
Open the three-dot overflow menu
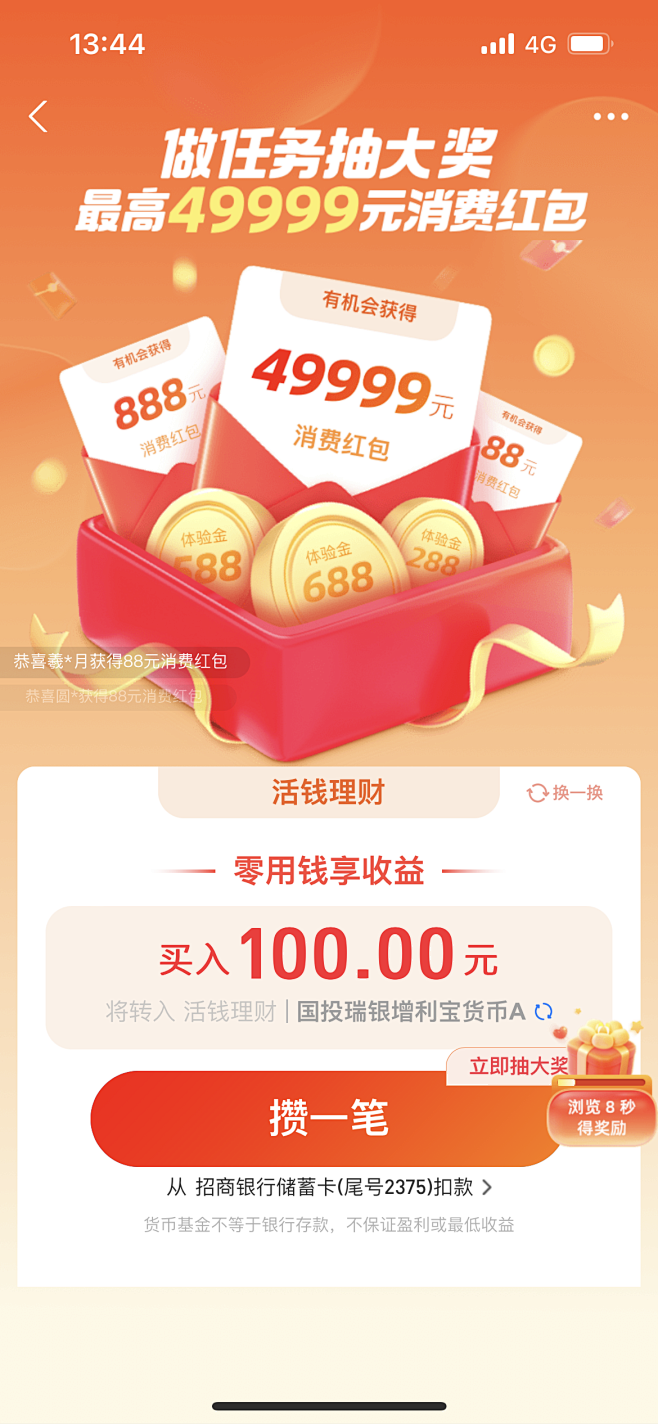click(610, 117)
